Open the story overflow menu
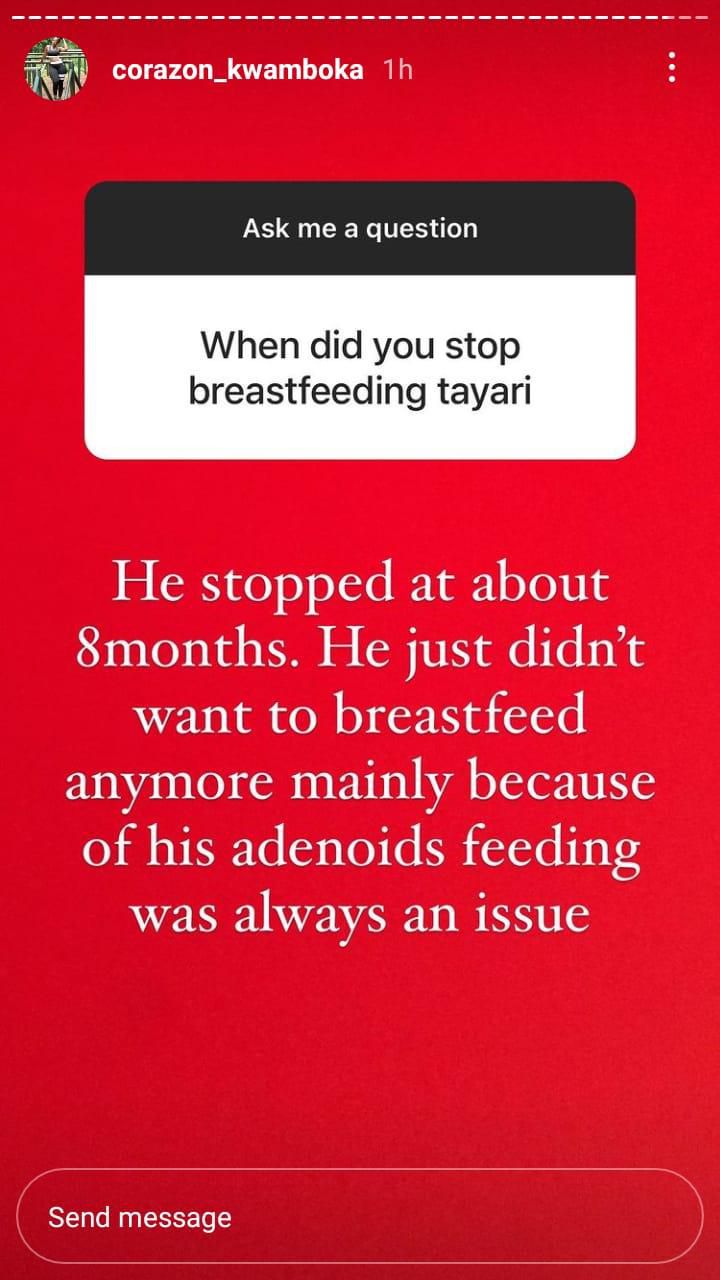The height and width of the screenshot is (1280, 720). (x=672, y=69)
